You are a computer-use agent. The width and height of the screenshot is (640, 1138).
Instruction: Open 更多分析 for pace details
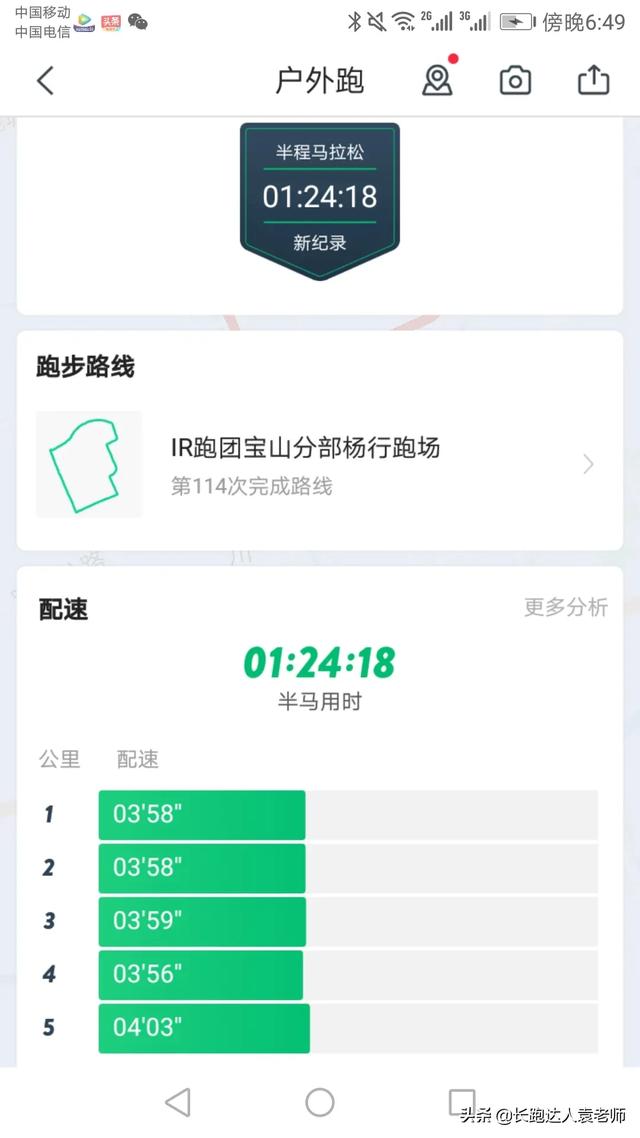[x=566, y=607]
